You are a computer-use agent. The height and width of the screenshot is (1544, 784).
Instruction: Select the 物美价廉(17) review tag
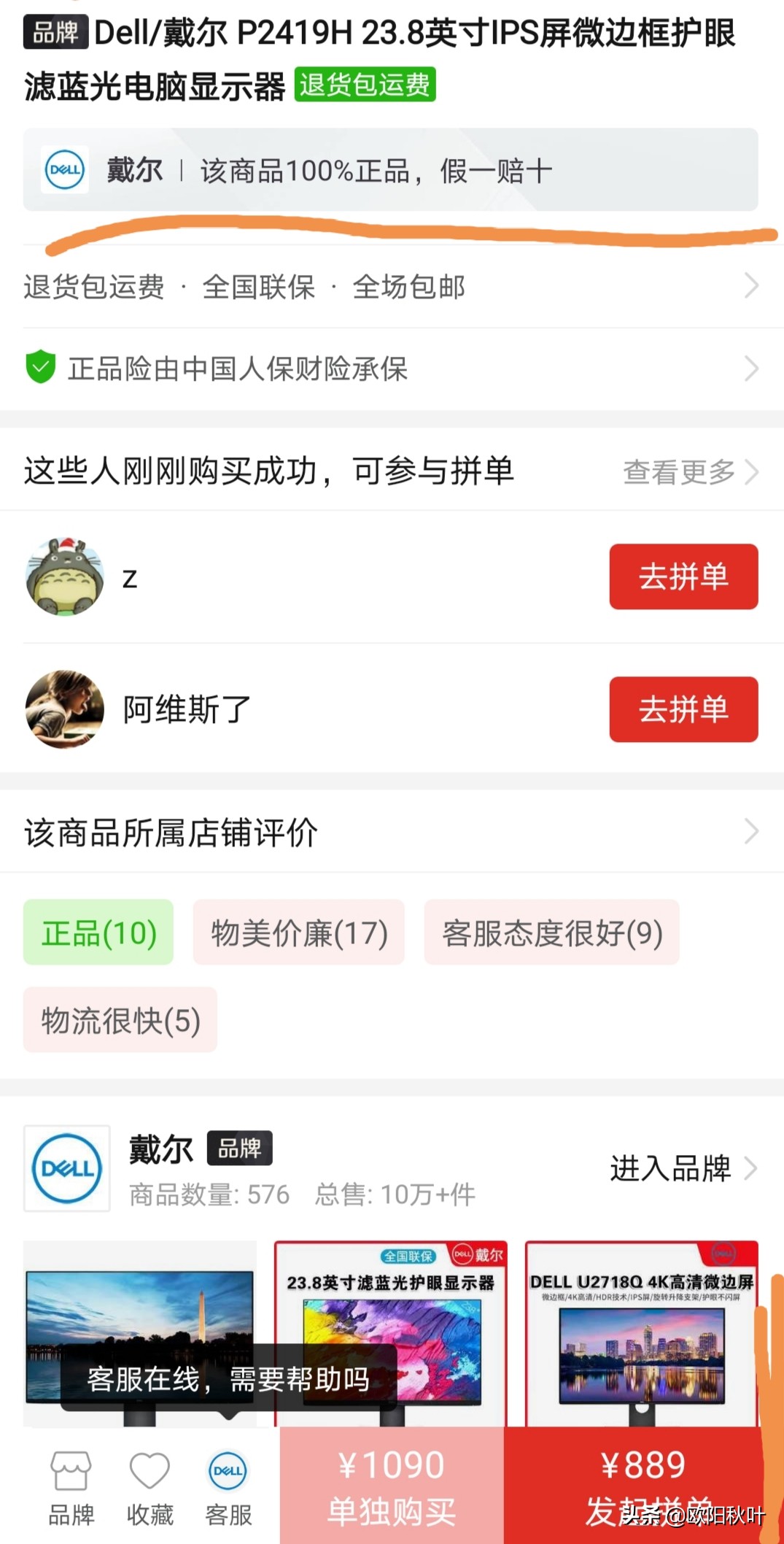click(x=298, y=933)
